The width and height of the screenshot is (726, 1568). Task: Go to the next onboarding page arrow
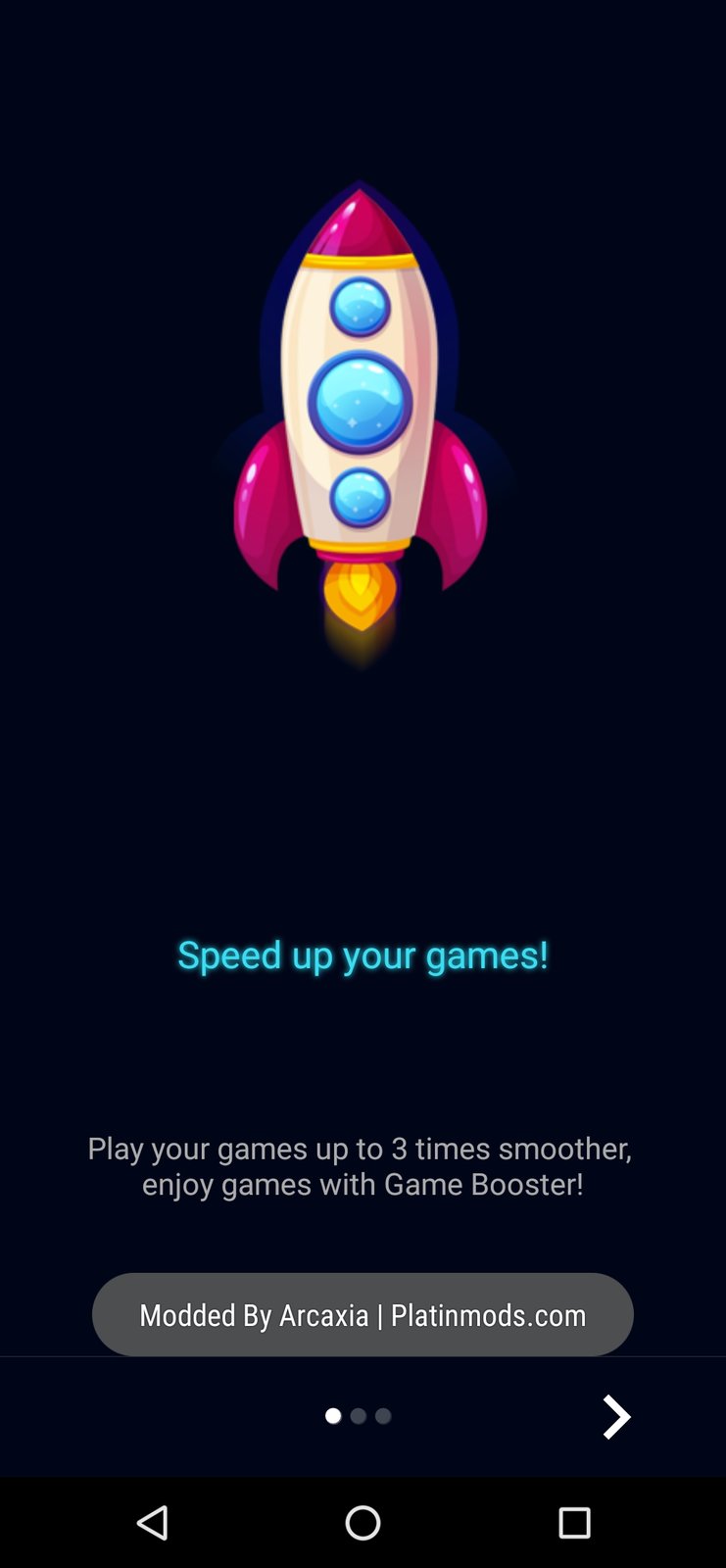pyautogui.click(x=615, y=1416)
